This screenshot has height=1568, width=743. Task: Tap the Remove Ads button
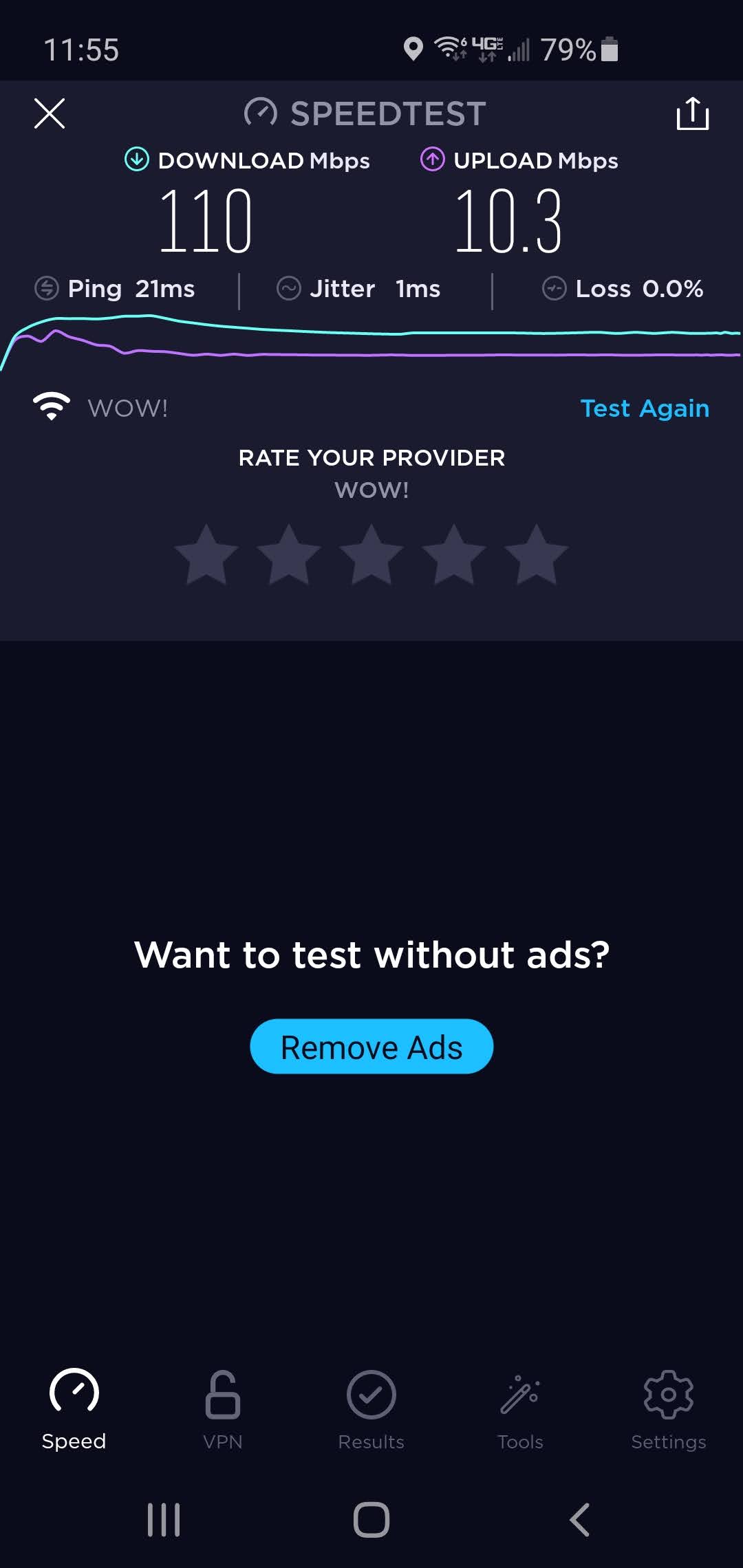coord(371,1047)
